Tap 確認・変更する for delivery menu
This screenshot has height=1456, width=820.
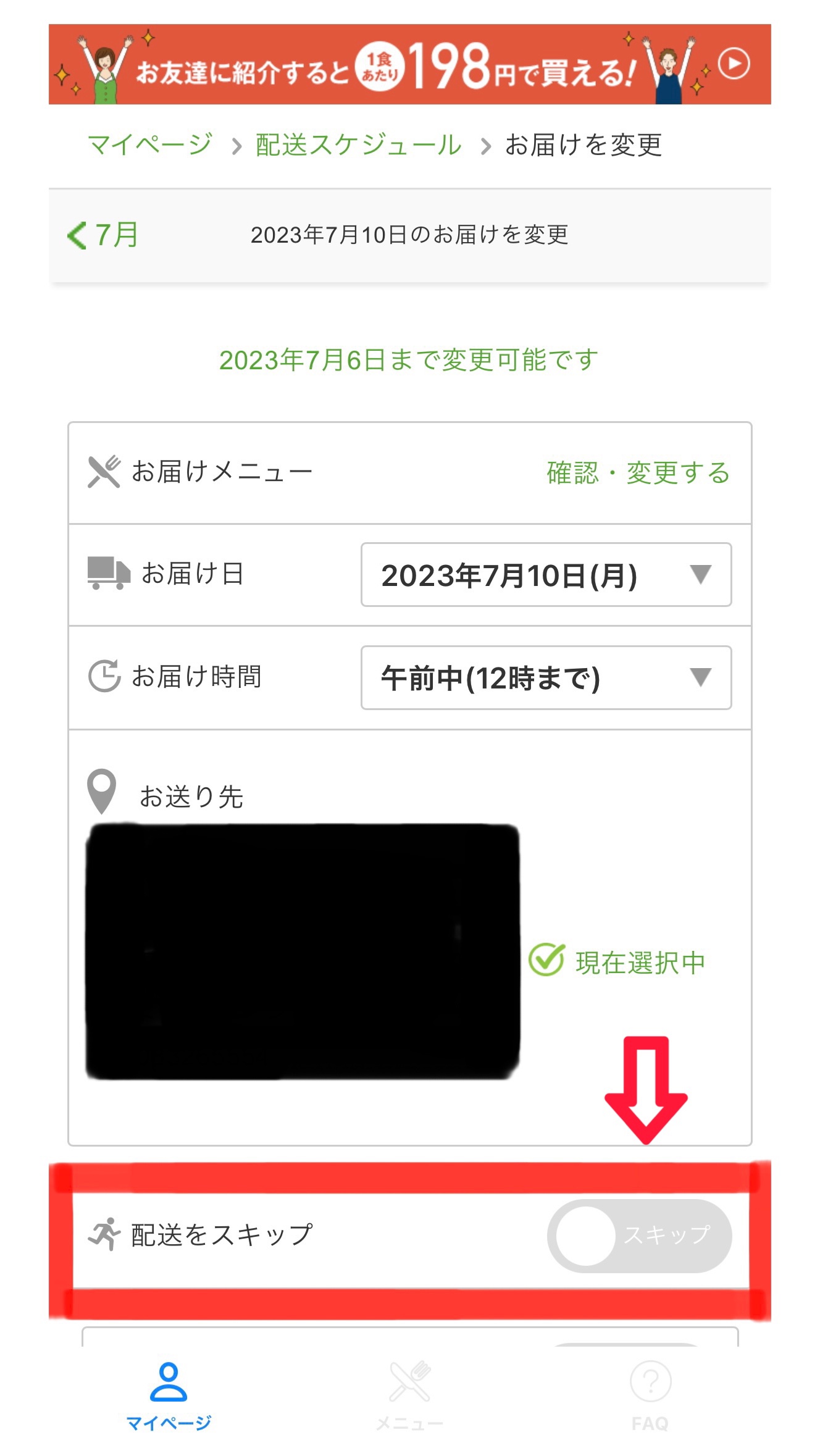(638, 473)
